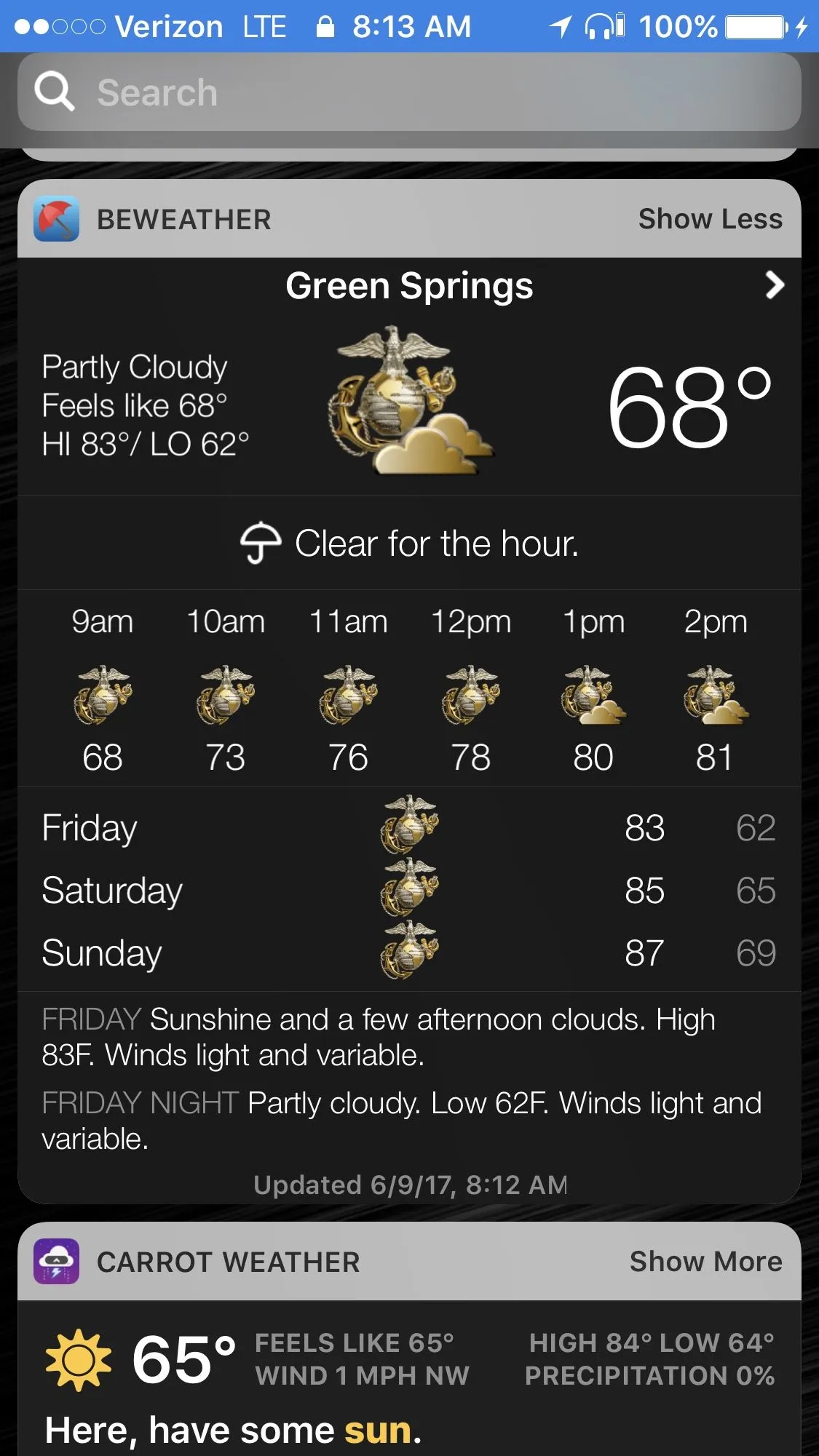Open the BeWeather app icon in header
Screen dimensions: 819x1456
coord(56,219)
